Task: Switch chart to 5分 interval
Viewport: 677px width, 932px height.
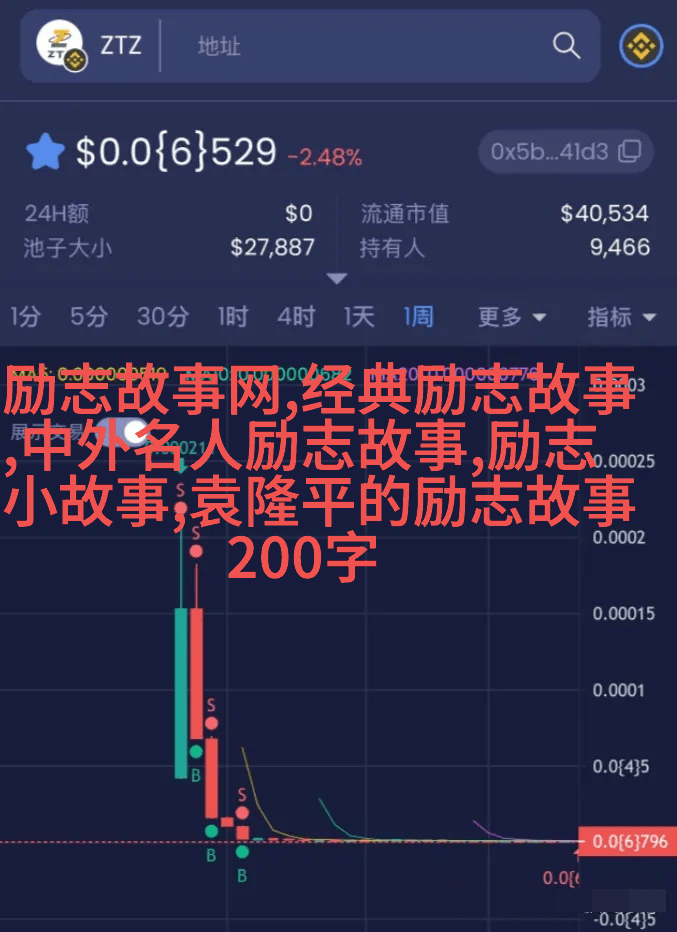Action: coord(88,317)
